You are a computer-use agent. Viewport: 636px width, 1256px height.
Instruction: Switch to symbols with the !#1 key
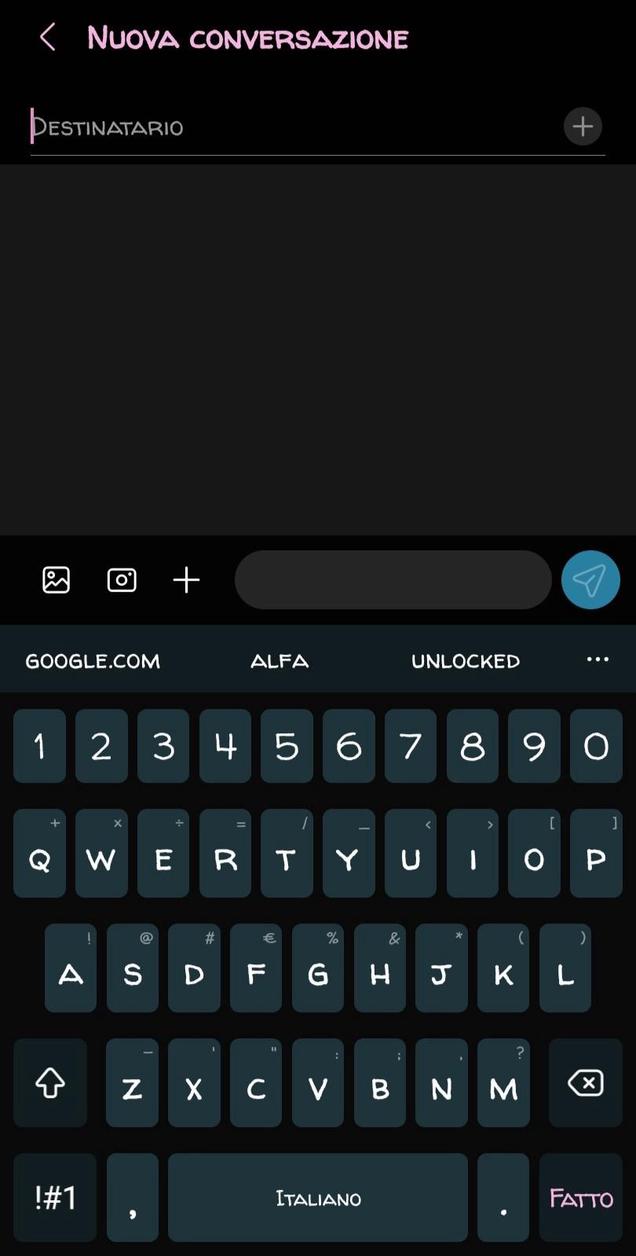tap(55, 1198)
